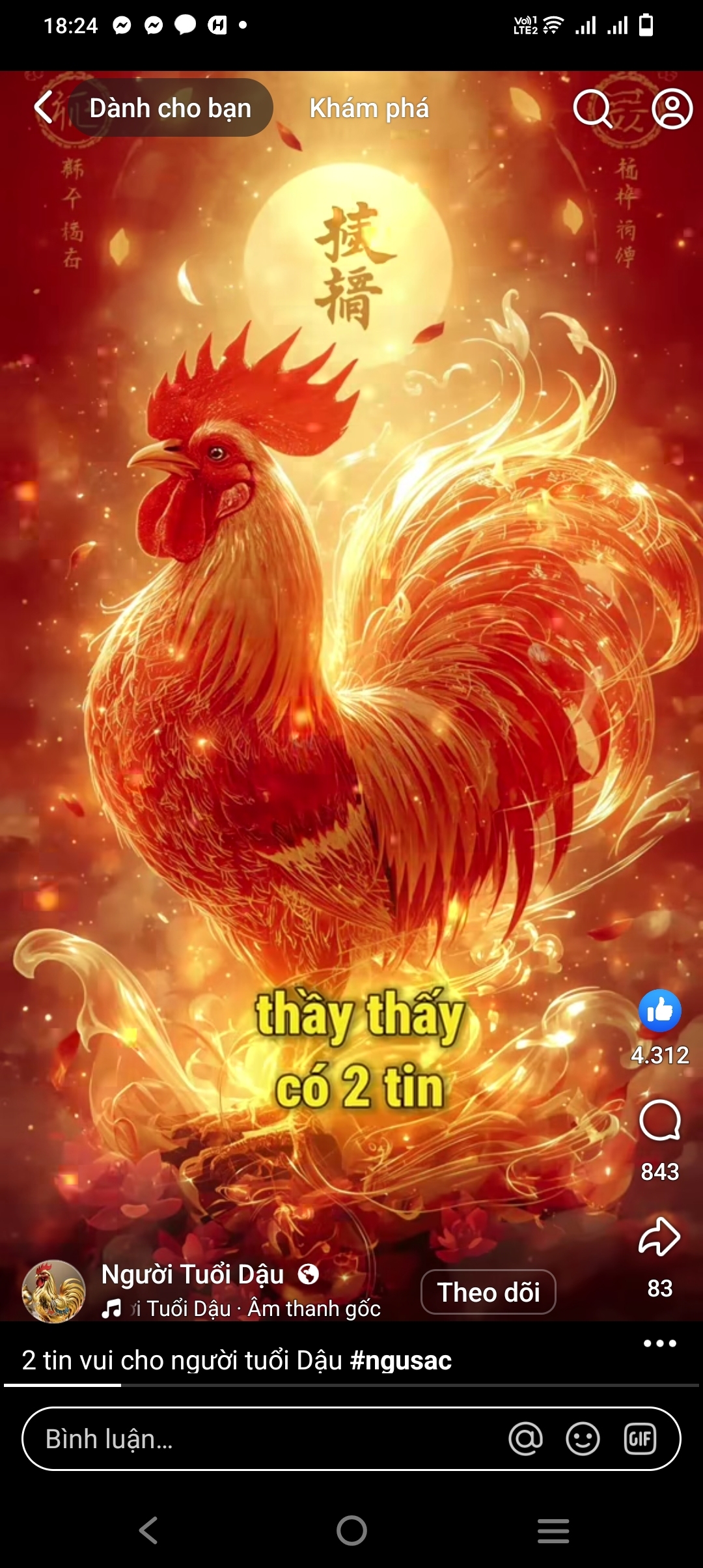
Task: Follow with the Theo dõi button
Action: 488,1292
